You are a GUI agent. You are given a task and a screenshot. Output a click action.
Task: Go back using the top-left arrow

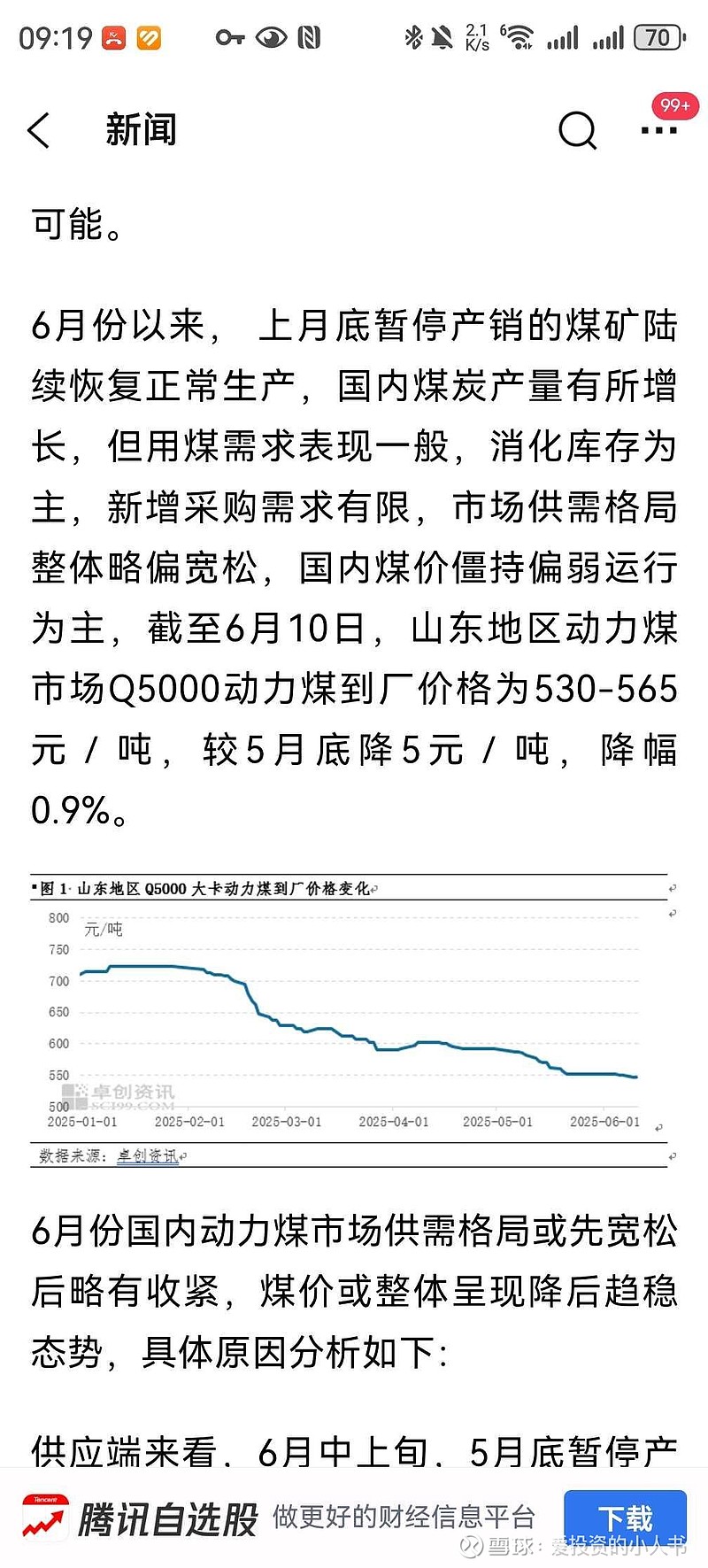(x=39, y=130)
